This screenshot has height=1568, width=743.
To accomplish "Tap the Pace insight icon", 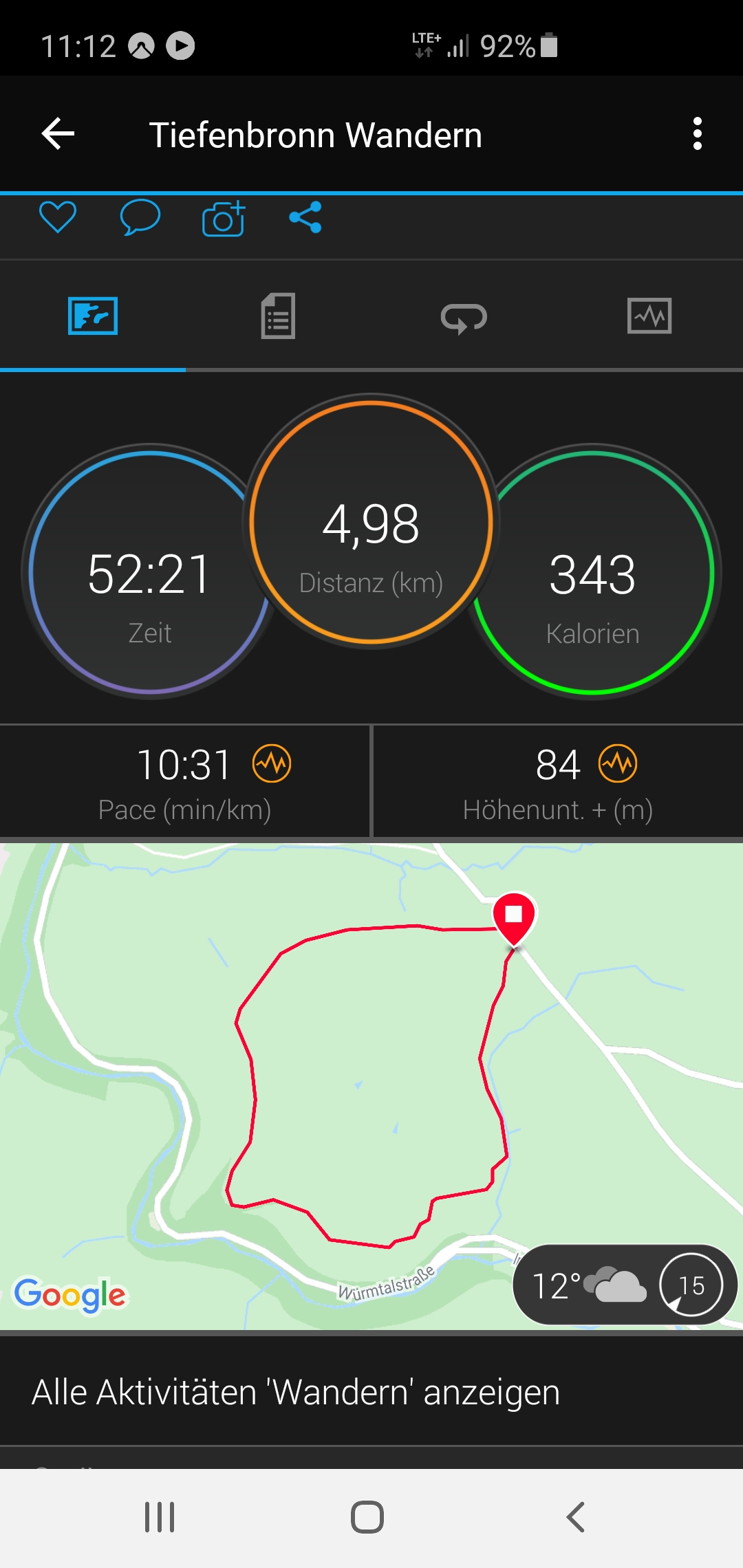I will pos(272,763).
